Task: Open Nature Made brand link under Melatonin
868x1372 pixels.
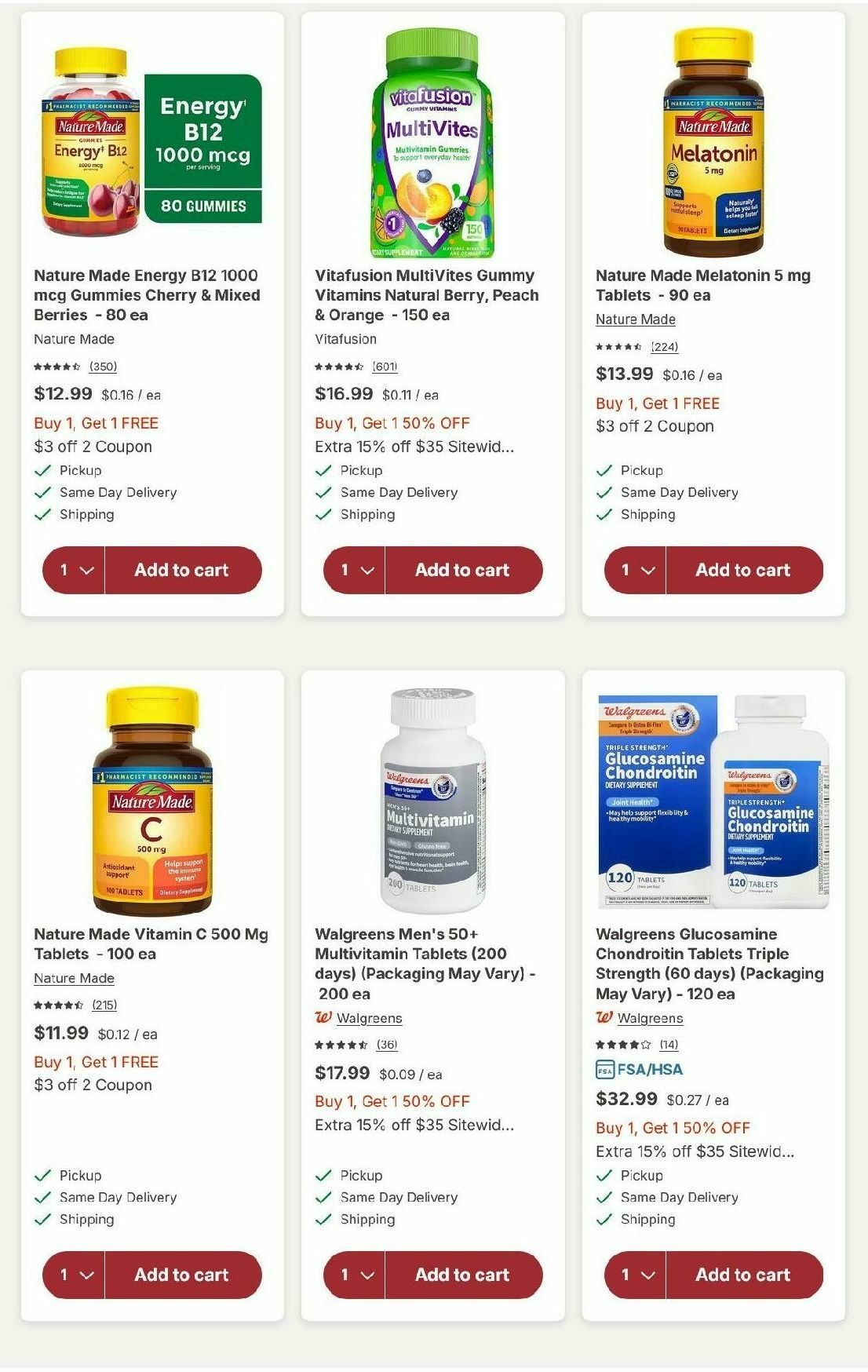Action: (x=634, y=319)
